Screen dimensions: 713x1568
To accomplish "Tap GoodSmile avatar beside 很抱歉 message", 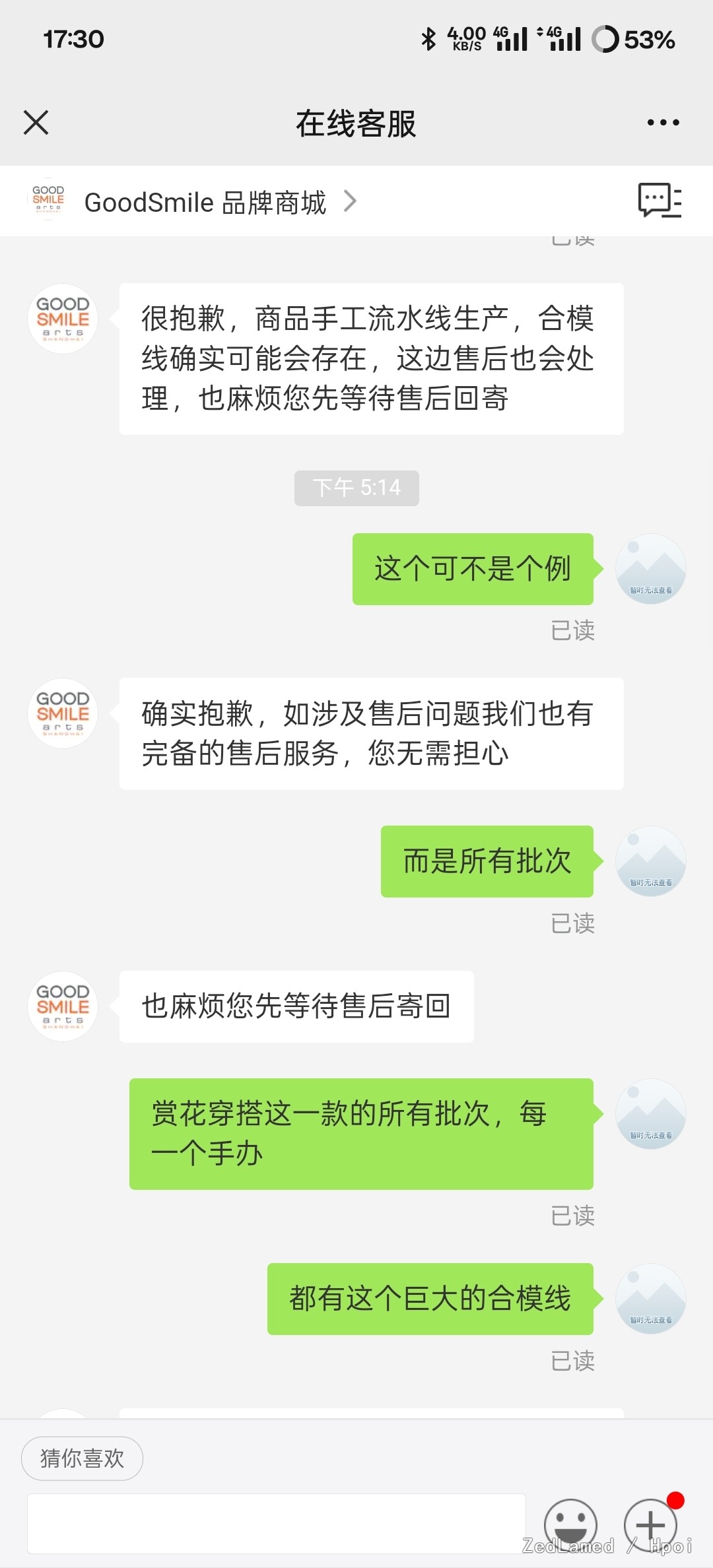I will click(x=63, y=319).
